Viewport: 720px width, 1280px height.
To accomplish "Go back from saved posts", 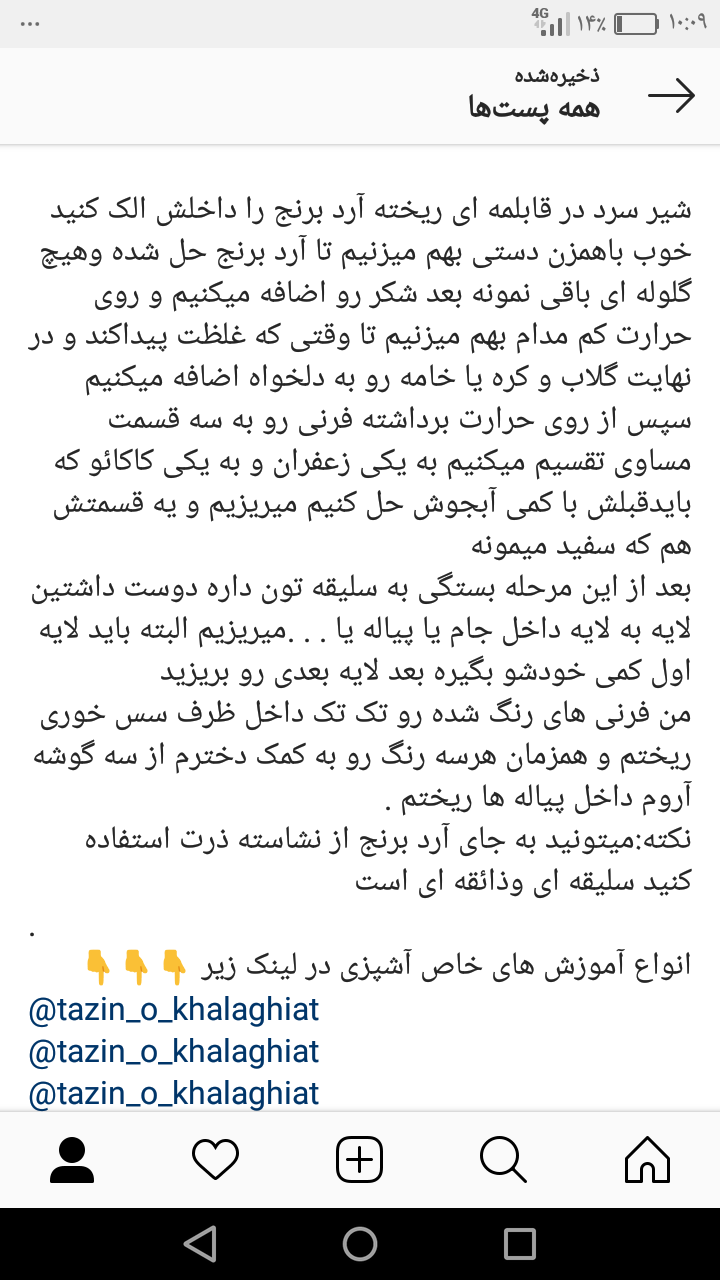I will coord(671,95).
